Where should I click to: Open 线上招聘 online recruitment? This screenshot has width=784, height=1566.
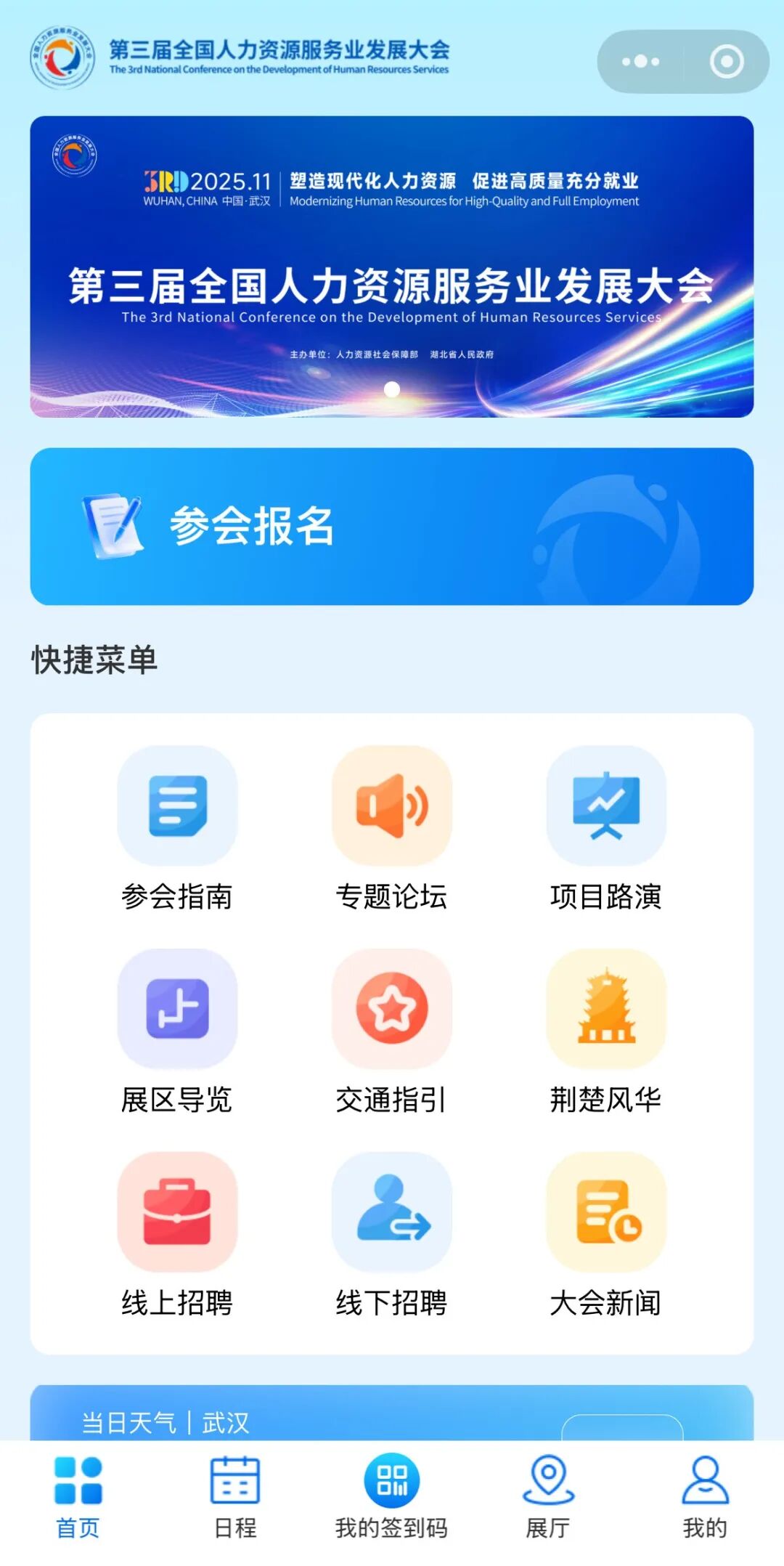(177, 1235)
